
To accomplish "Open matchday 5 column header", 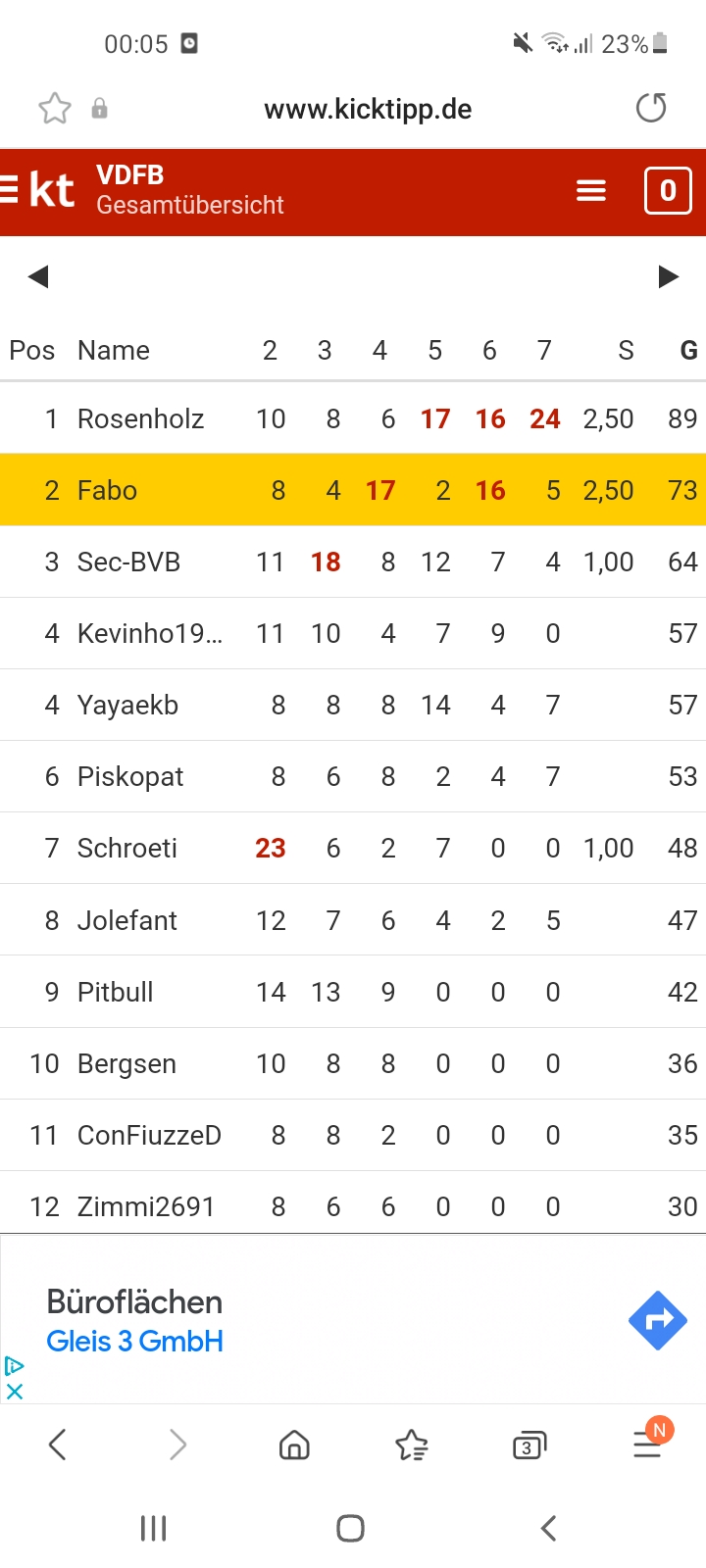I will click(x=434, y=351).
